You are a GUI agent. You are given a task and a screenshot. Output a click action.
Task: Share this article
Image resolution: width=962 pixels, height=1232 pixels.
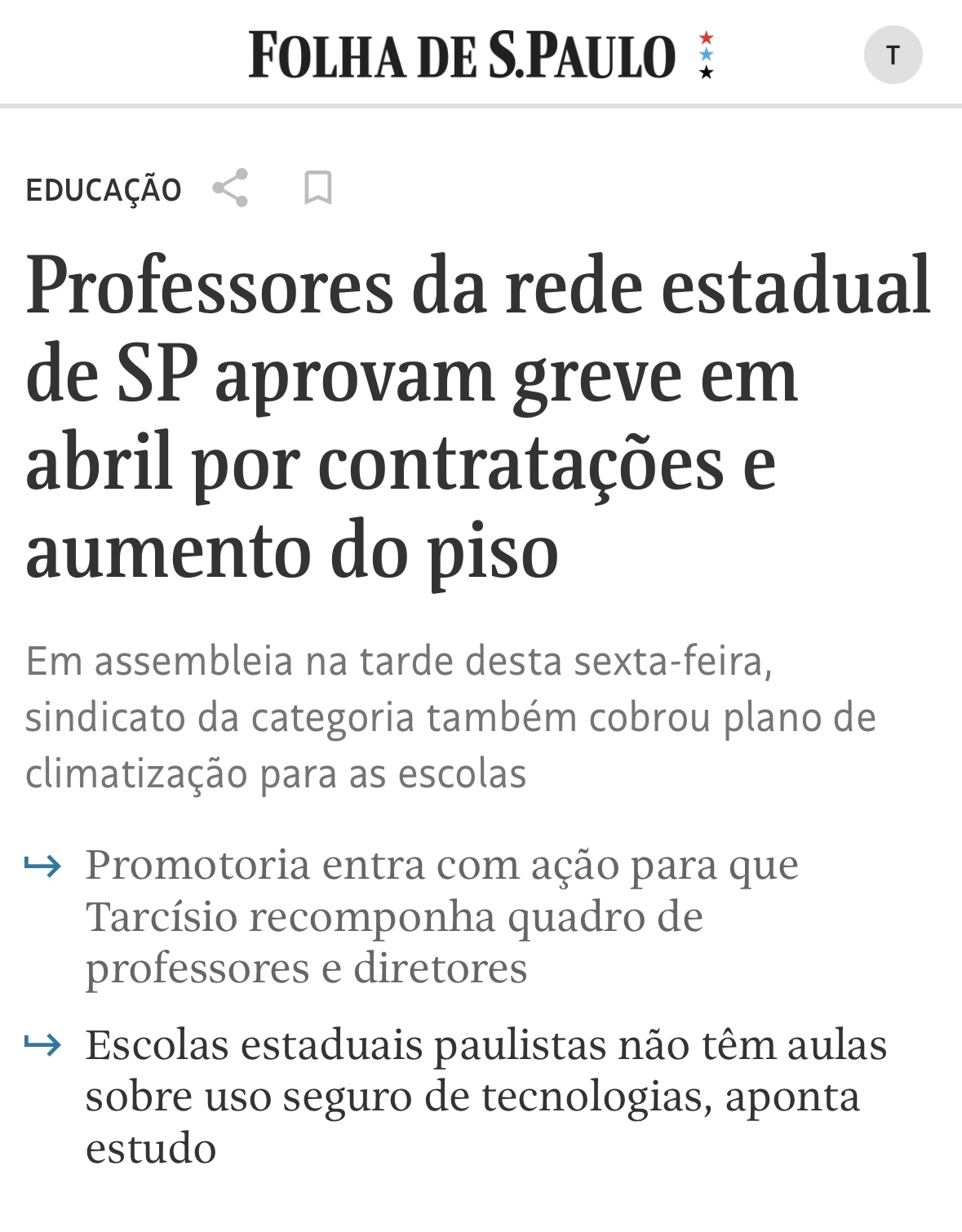click(x=230, y=188)
